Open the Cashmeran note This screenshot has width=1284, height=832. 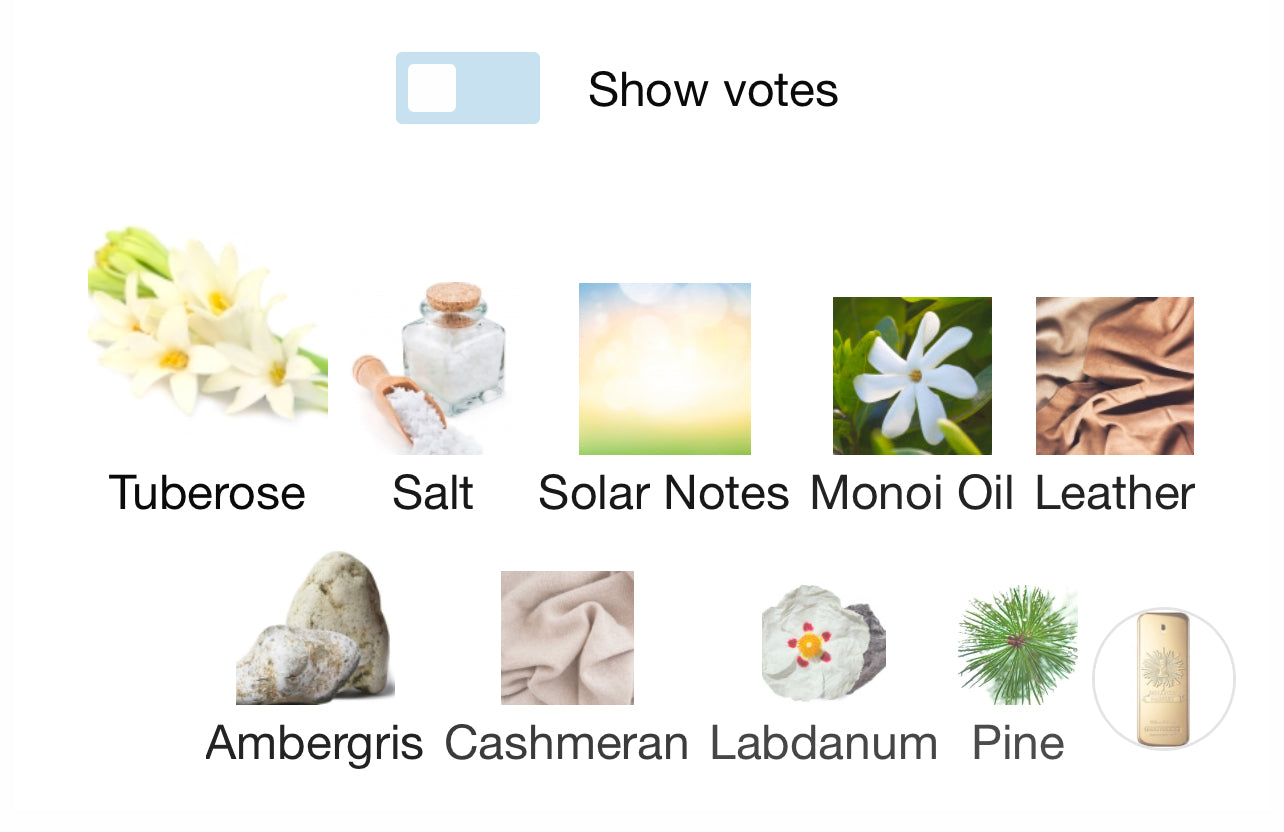coord(567,638)
